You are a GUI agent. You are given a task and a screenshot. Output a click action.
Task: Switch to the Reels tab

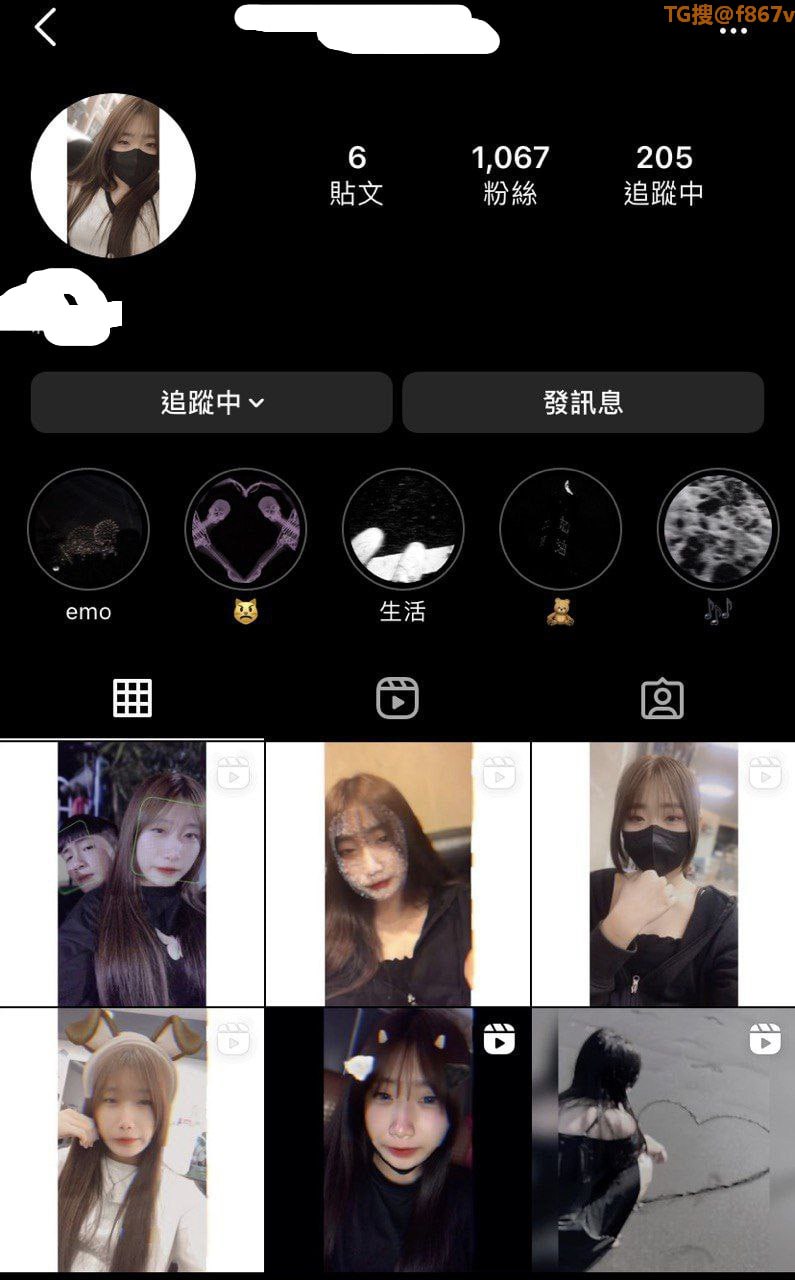coord(397,698)
